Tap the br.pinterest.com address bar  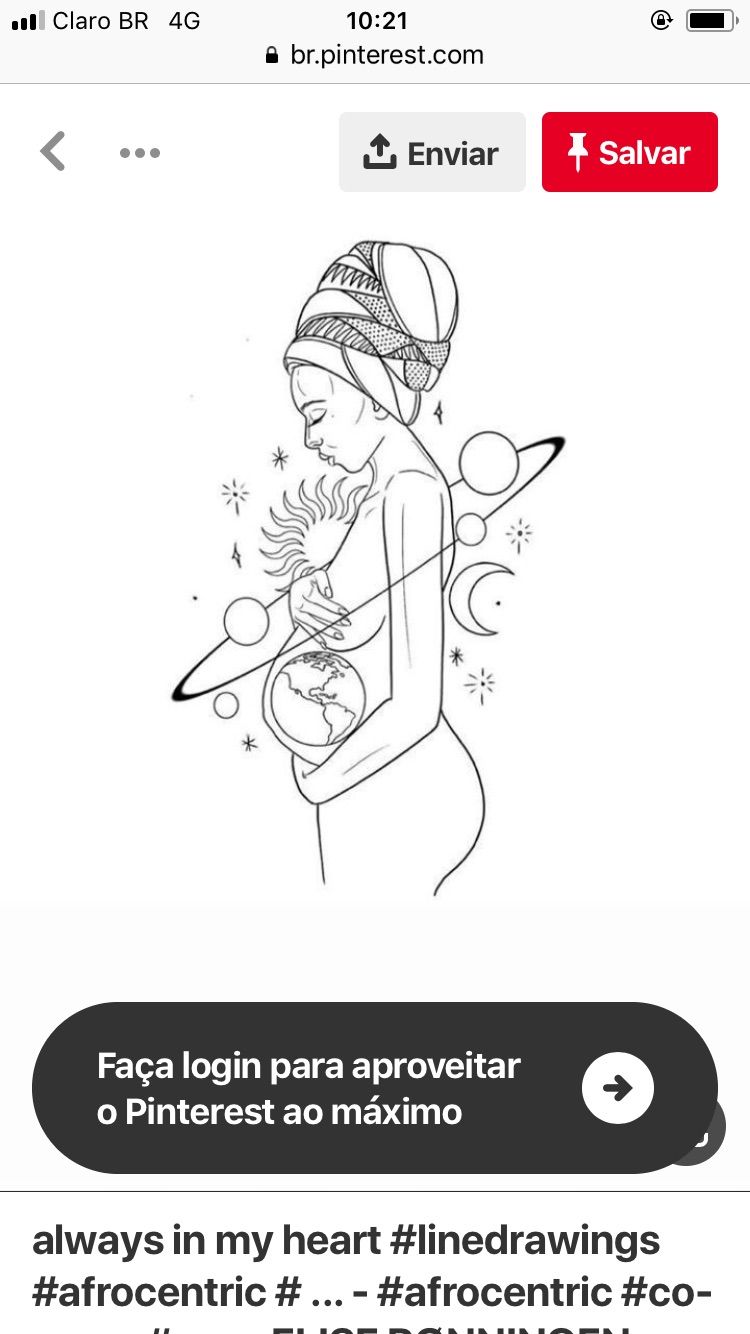[x=375, y=55]
